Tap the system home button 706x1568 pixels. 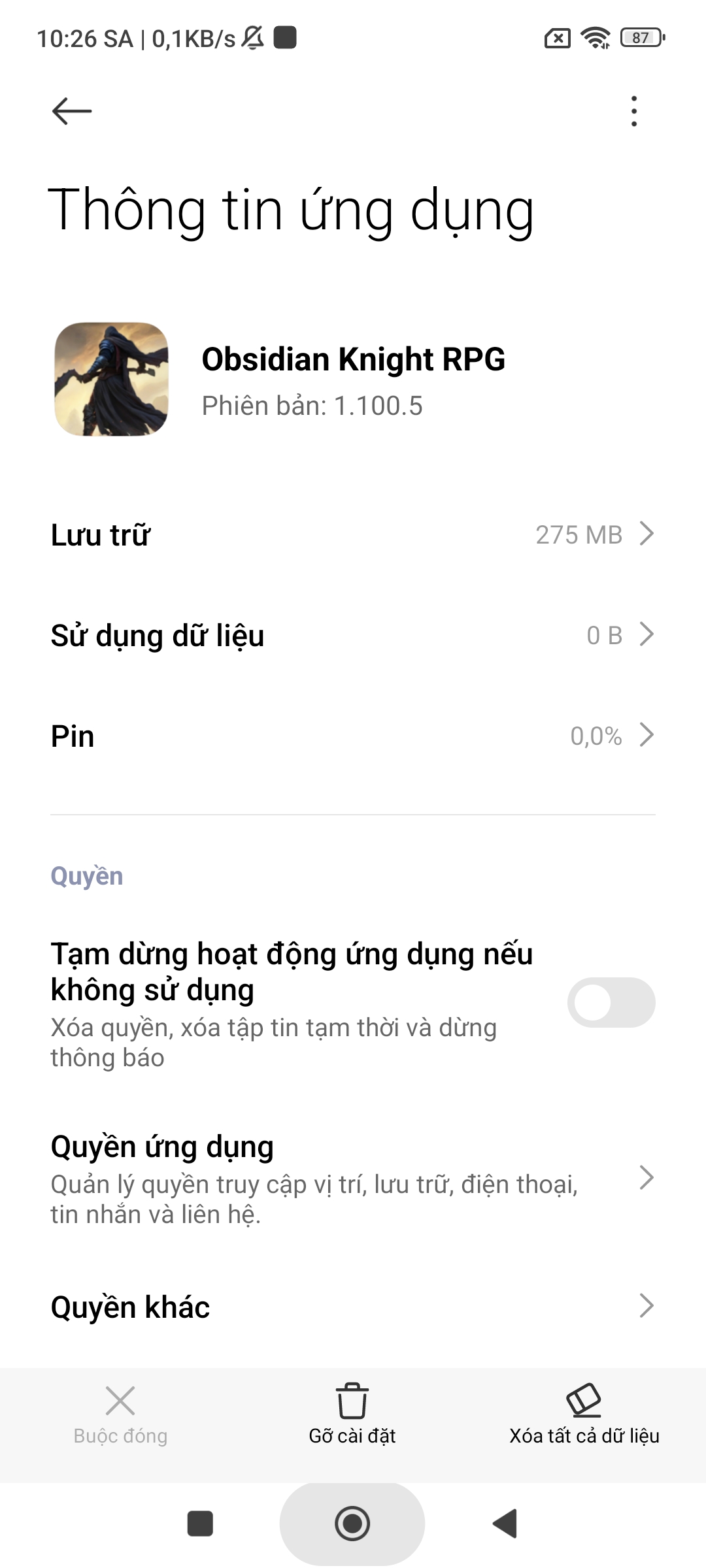point(352,1524)
